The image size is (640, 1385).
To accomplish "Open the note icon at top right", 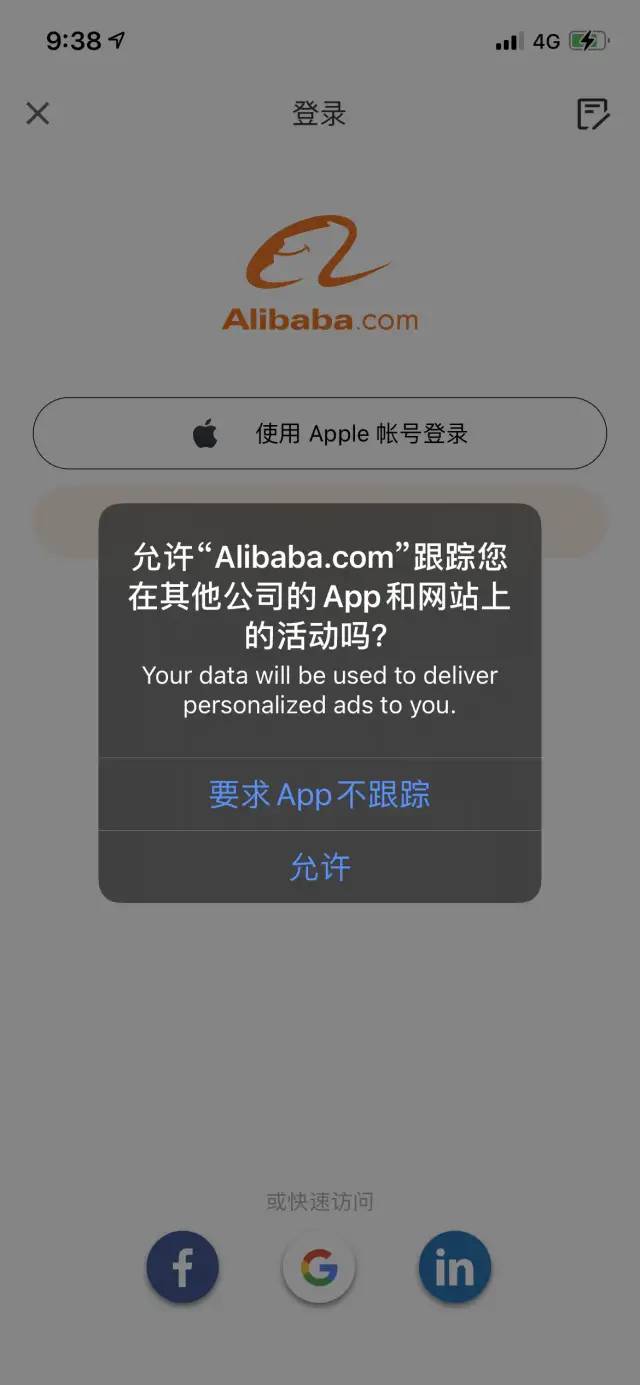I will [593, 114].
